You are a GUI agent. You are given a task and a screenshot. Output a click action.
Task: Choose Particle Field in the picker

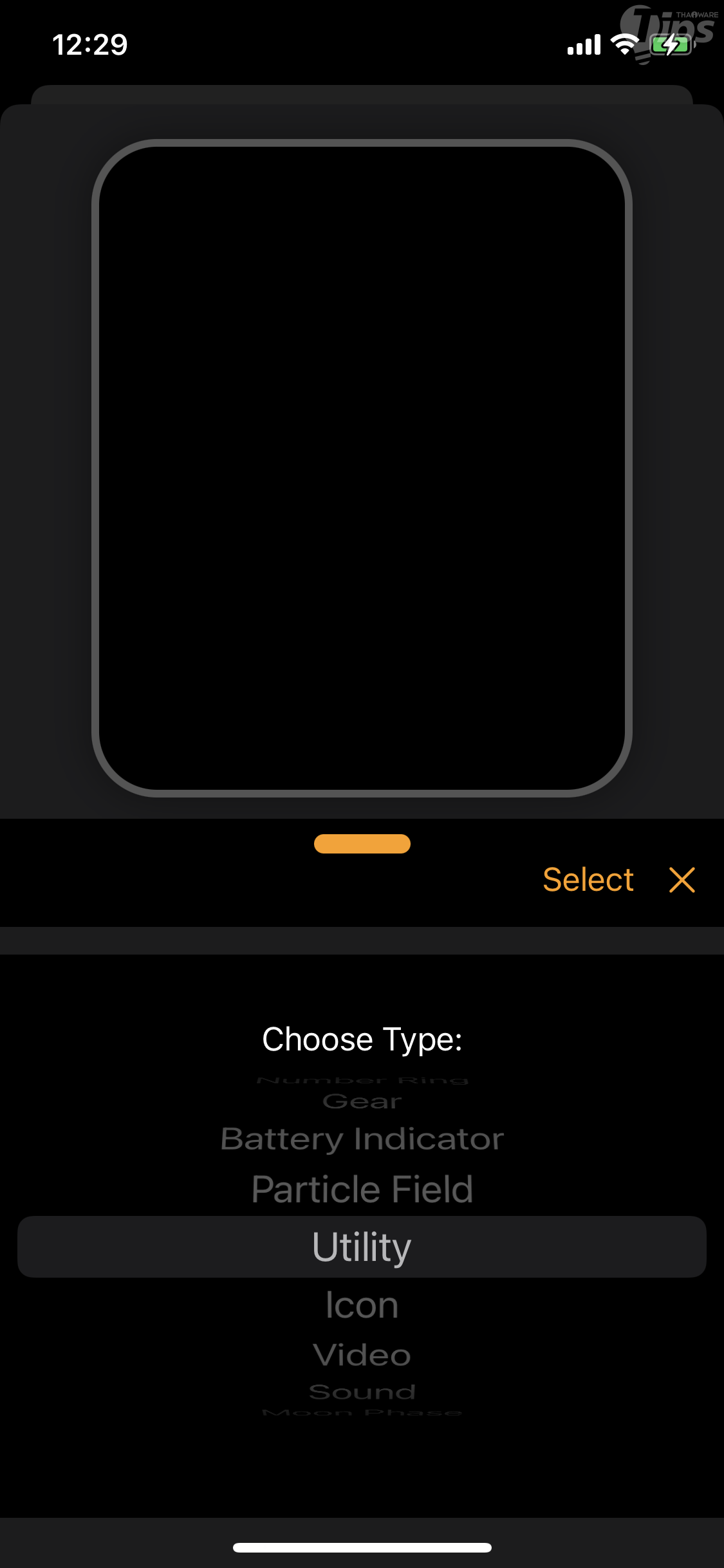click(362, 1189)
